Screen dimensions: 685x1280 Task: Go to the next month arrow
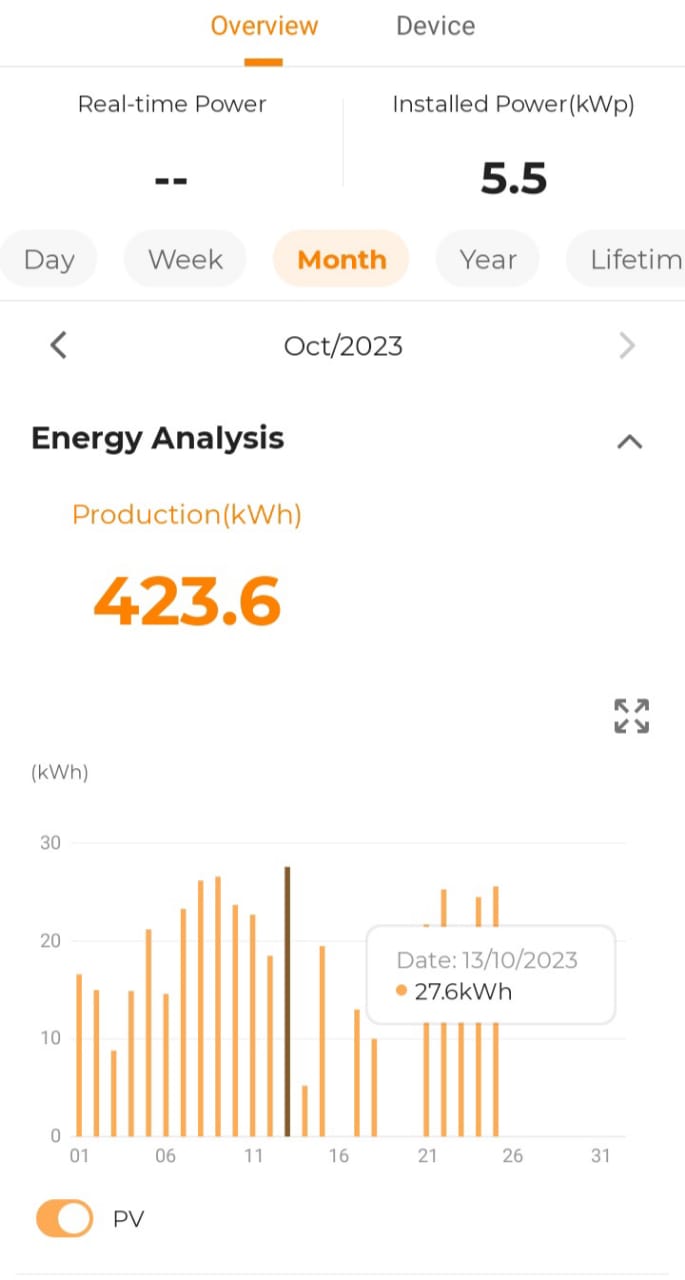click(627, 346)
